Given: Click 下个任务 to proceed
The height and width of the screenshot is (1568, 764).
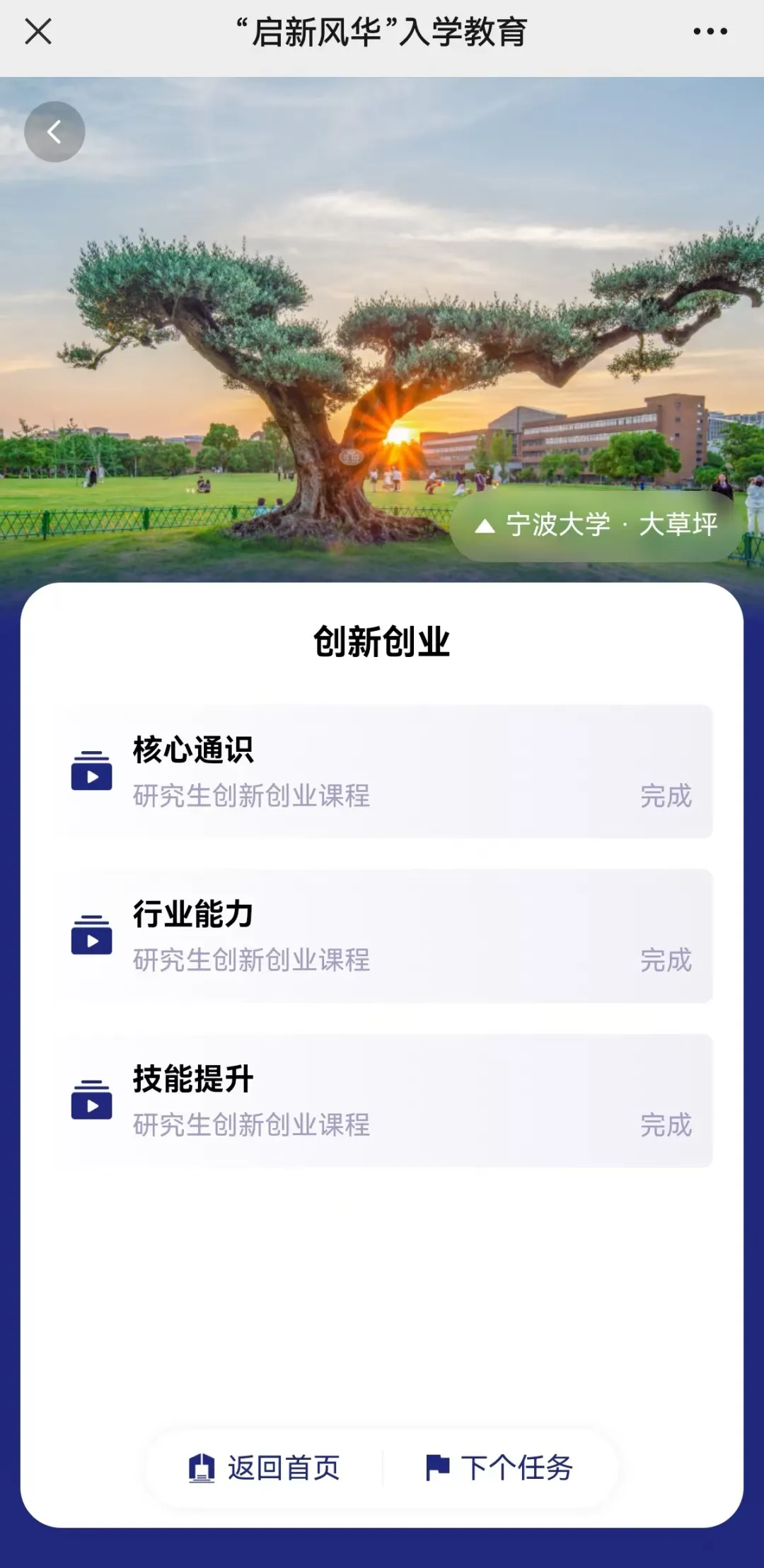Looking at the screenshot, I should 517,1466.
